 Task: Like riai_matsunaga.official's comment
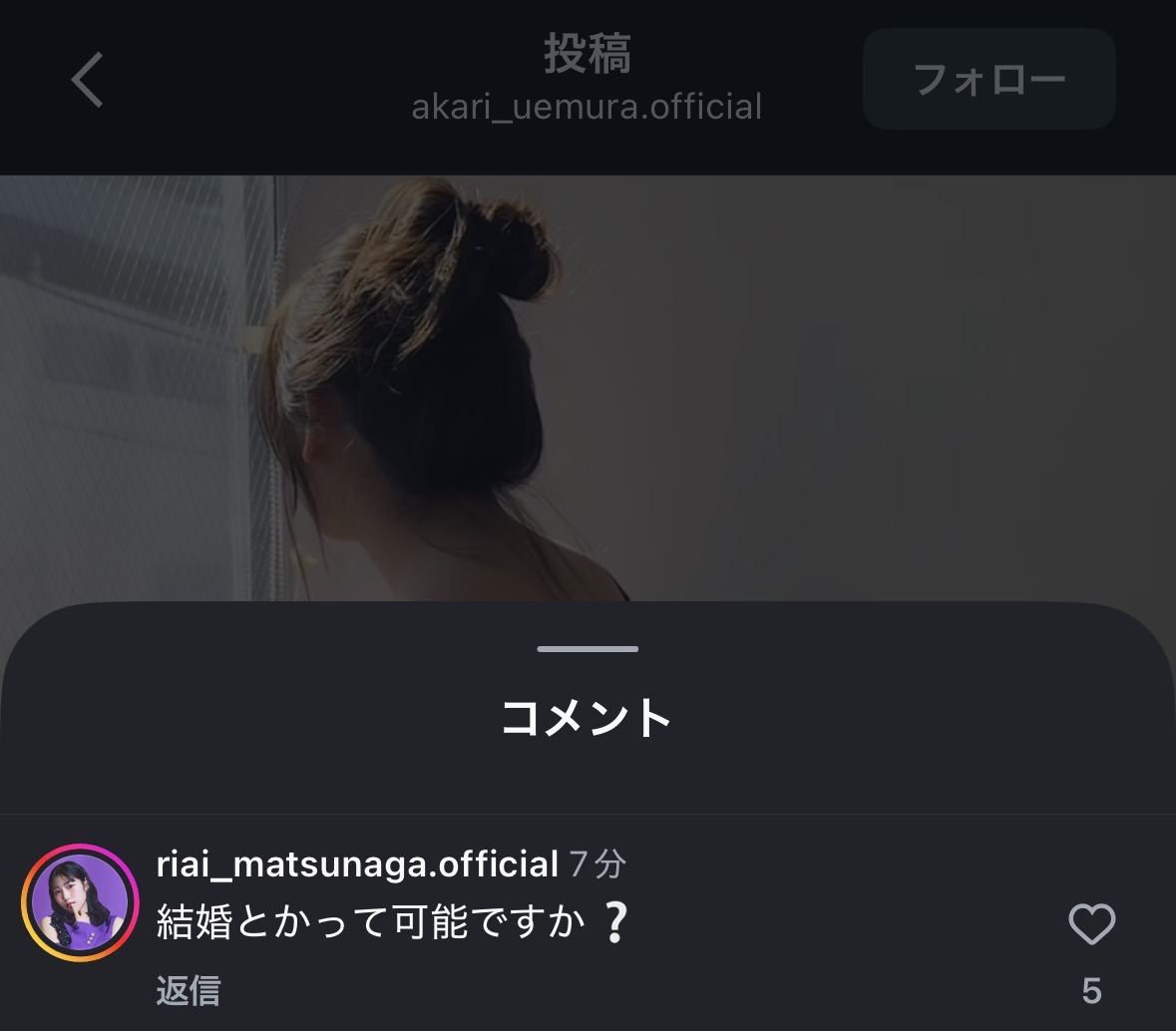click(1091, 924)
